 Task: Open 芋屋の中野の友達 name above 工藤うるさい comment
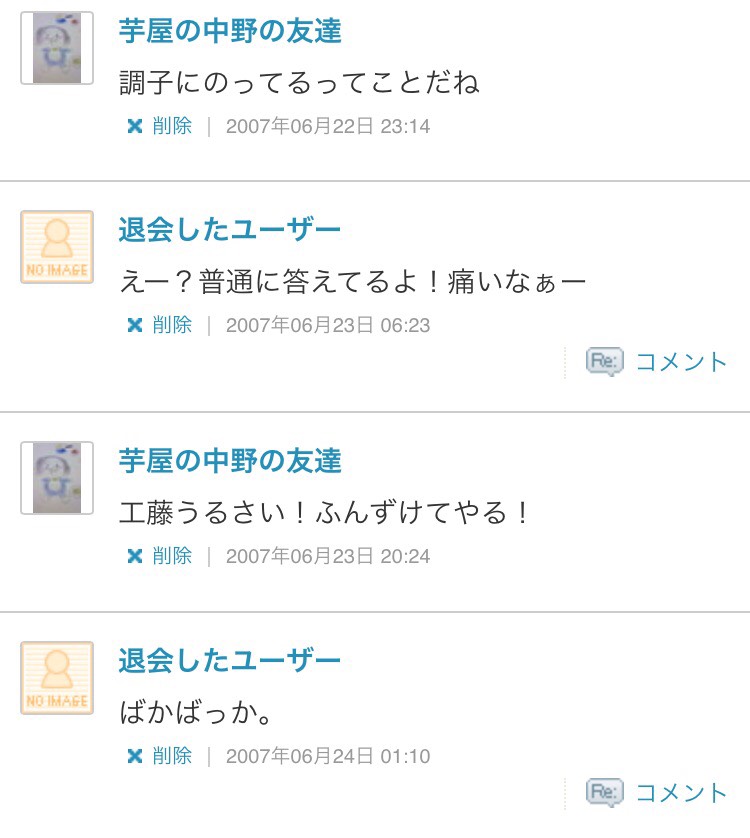click(x=230, y=461)
